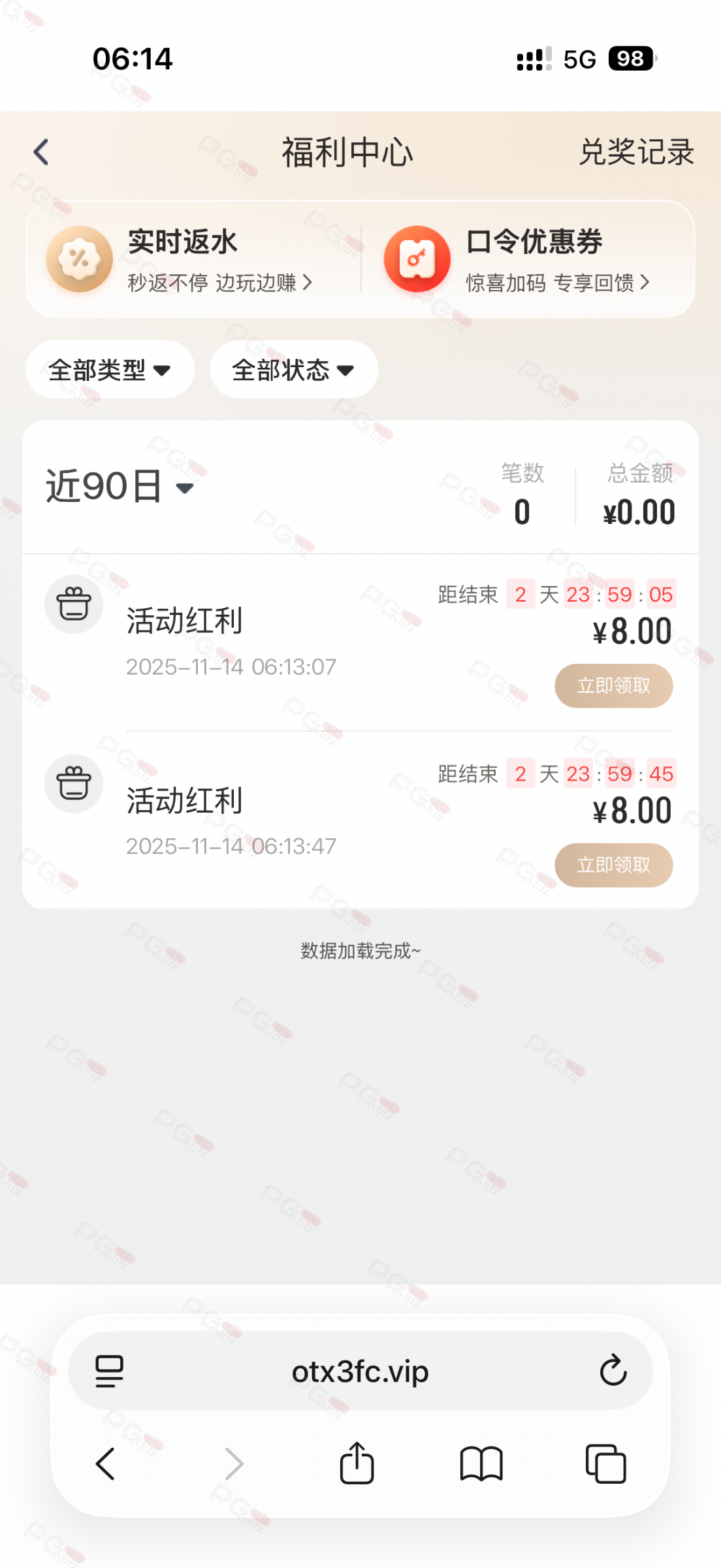Show all open browser tabs
Image resolution: width=721 pixels, height=1568 pixels.
[x=605, y=1463]
